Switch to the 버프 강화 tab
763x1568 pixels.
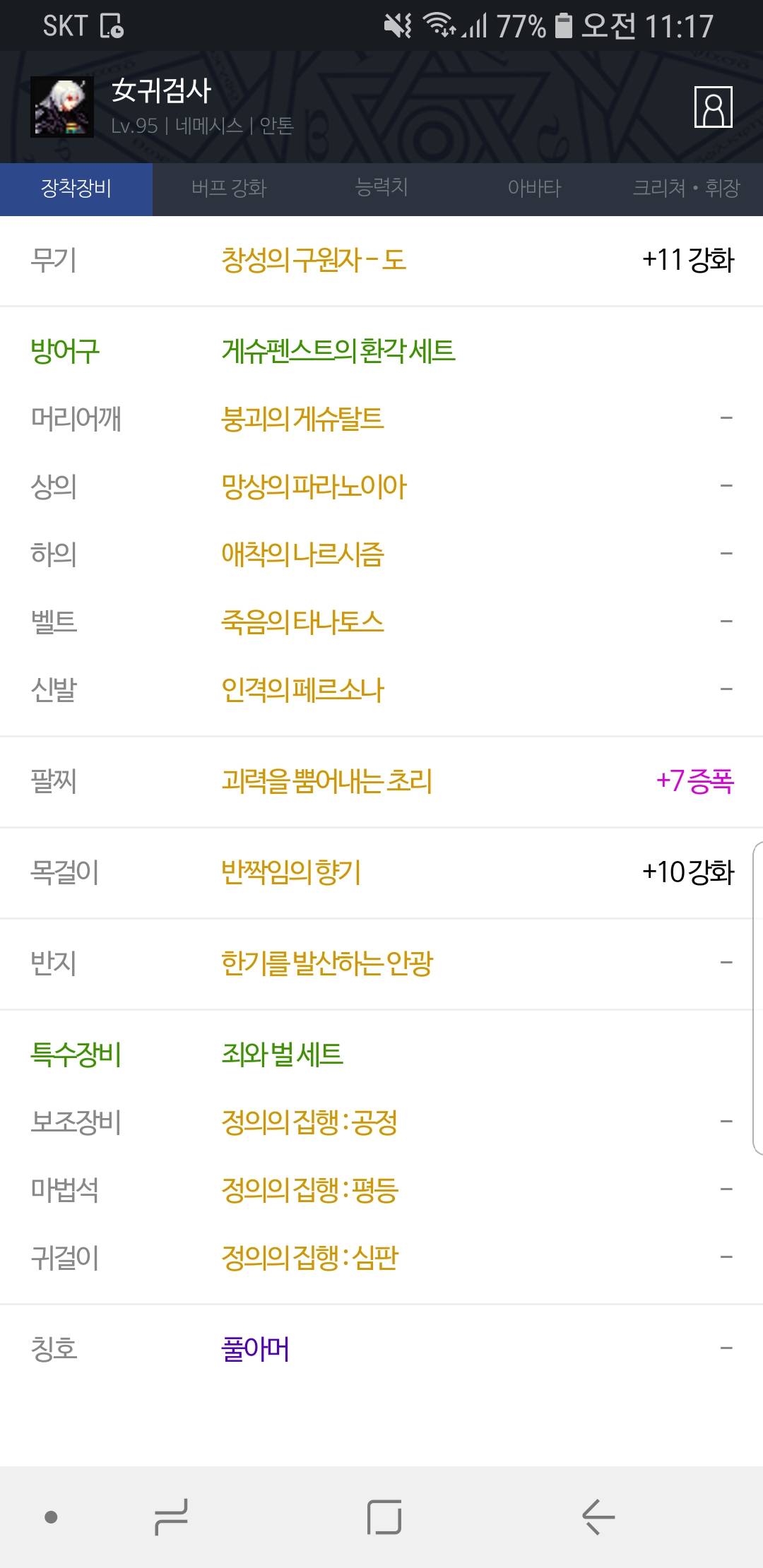[x=229, y=189]
